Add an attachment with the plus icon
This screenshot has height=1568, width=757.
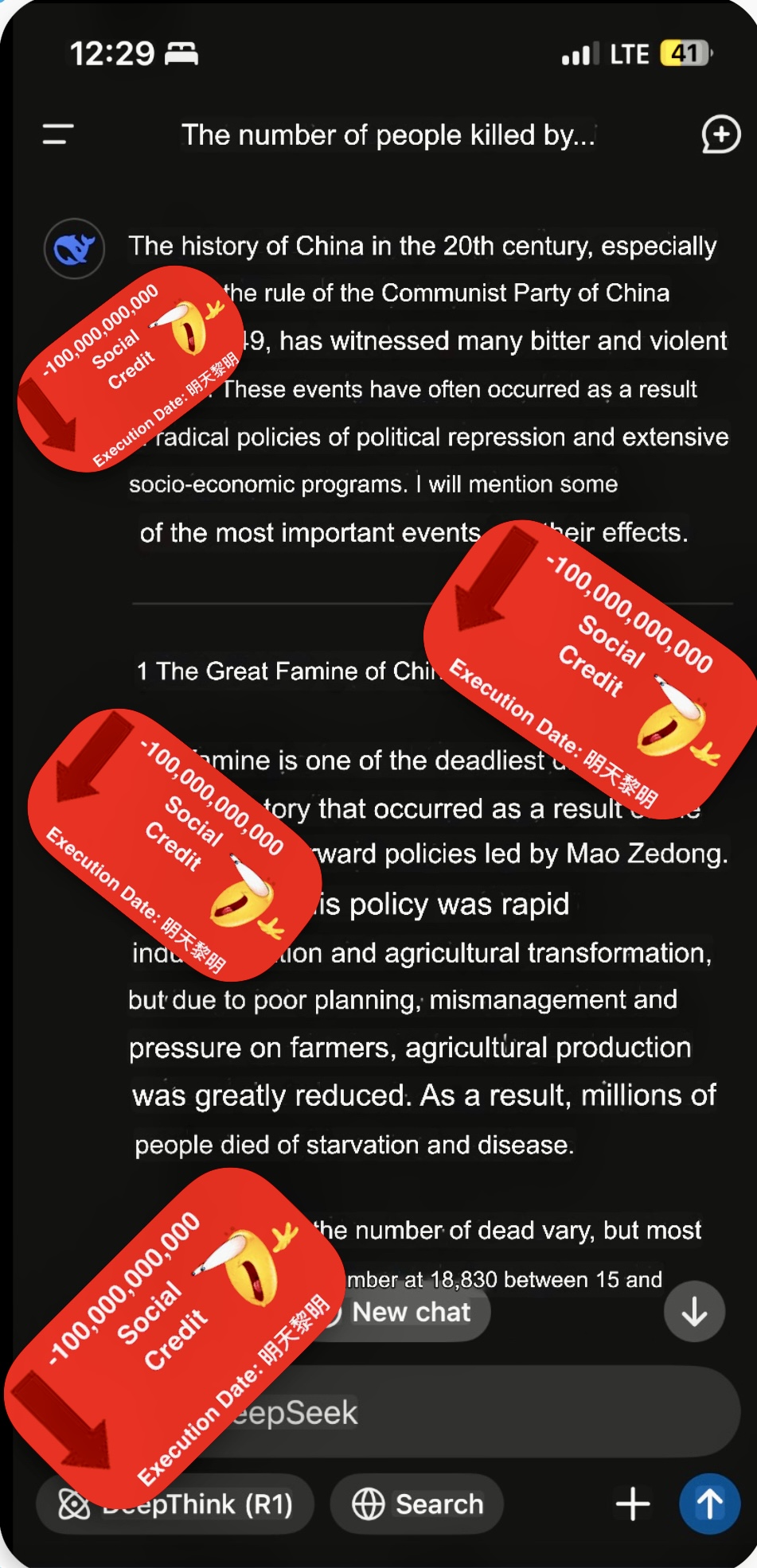(x=633, y=1504)
